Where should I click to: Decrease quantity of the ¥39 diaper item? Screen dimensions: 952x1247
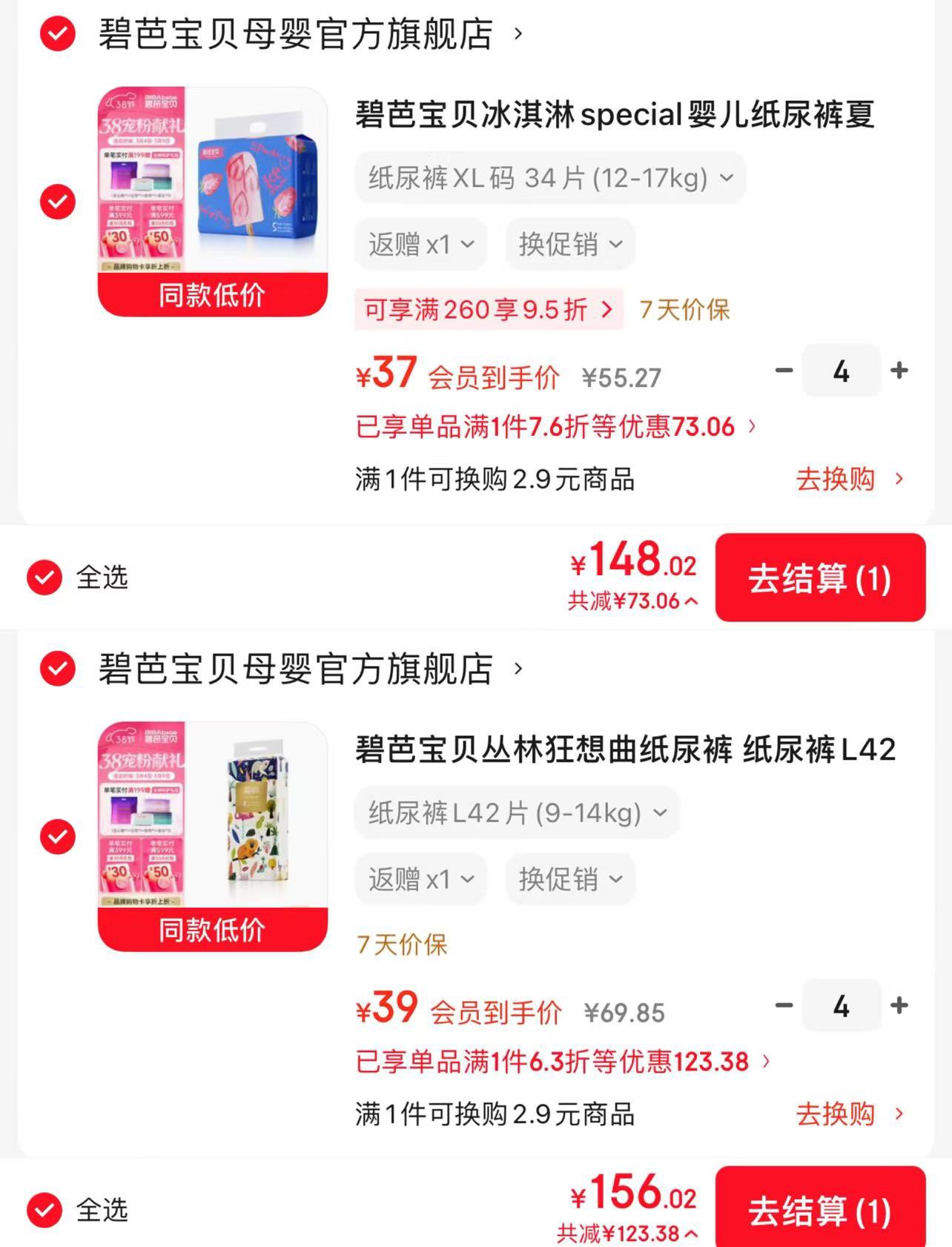click(x=784, y=1006)
